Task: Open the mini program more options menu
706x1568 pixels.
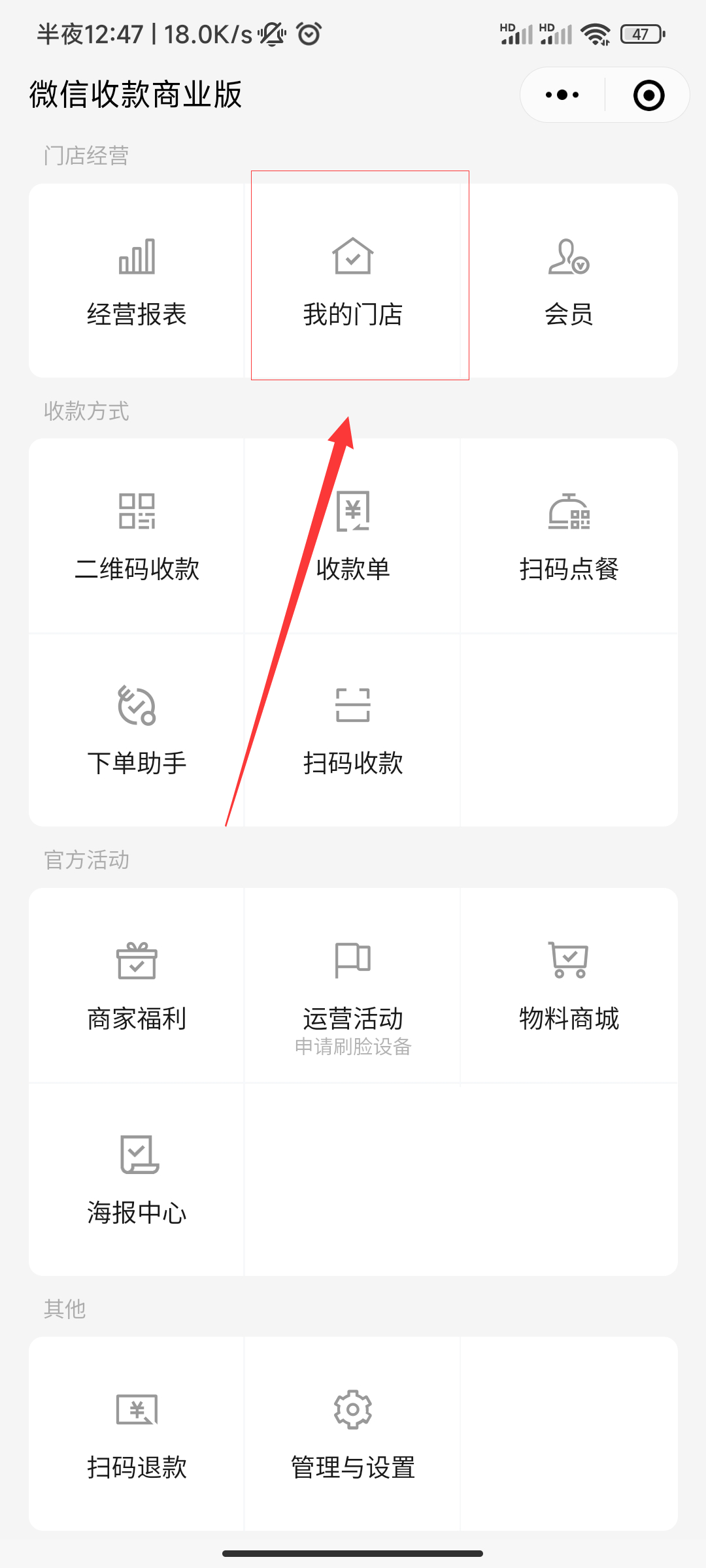Action: click(x=562, y=95)
